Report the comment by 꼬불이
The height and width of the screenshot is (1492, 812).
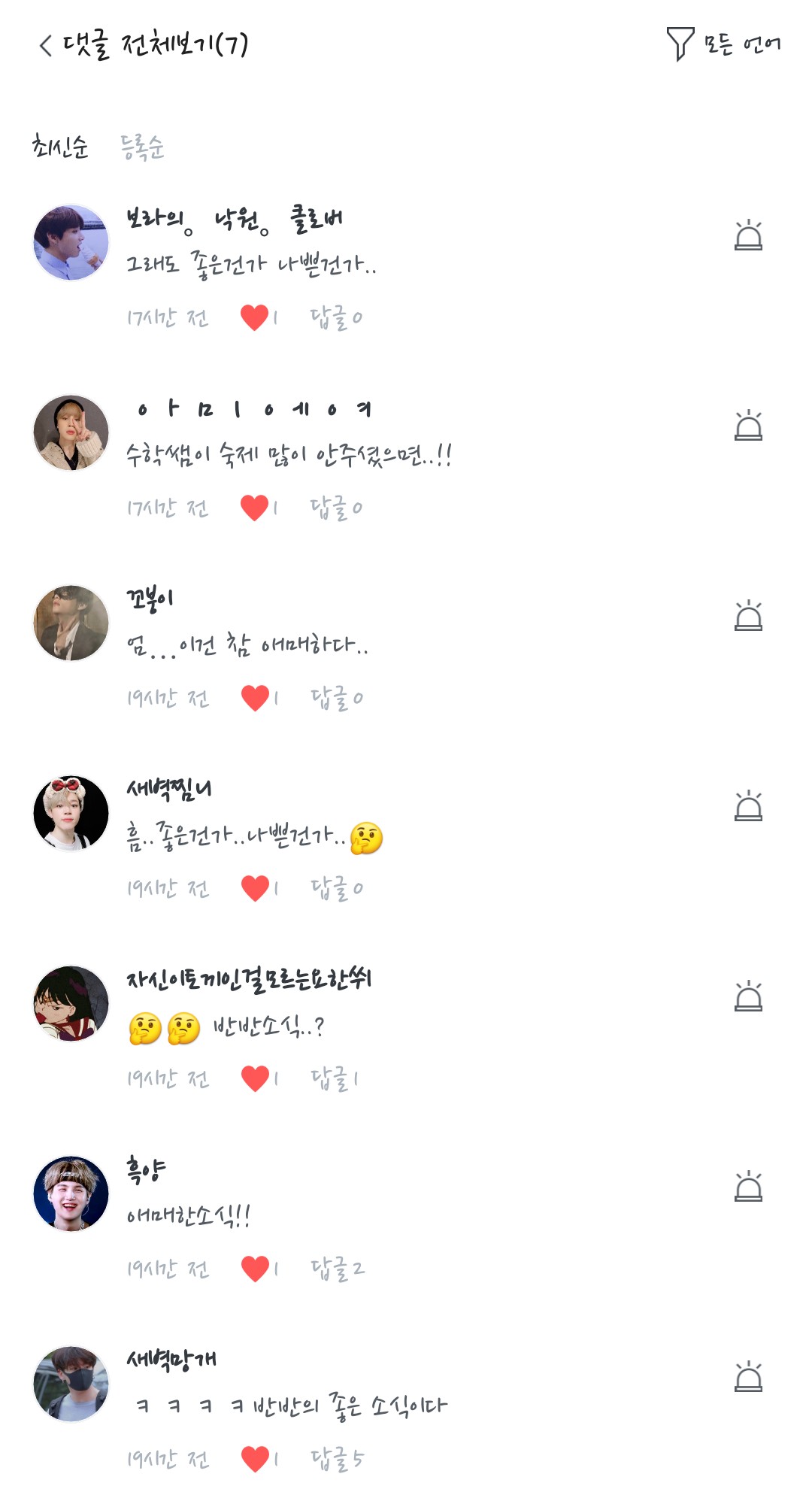click(x=748, y=616)
